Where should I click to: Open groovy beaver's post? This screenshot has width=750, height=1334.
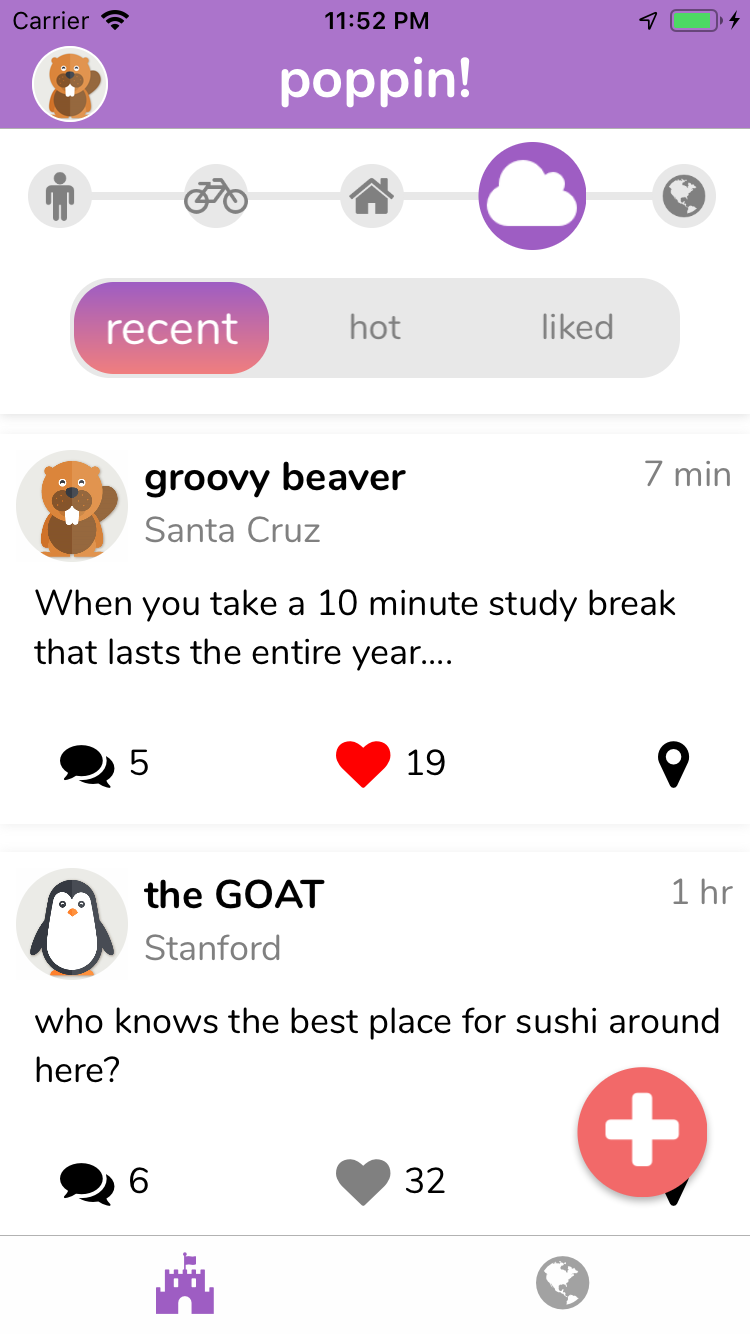[356, 628]
